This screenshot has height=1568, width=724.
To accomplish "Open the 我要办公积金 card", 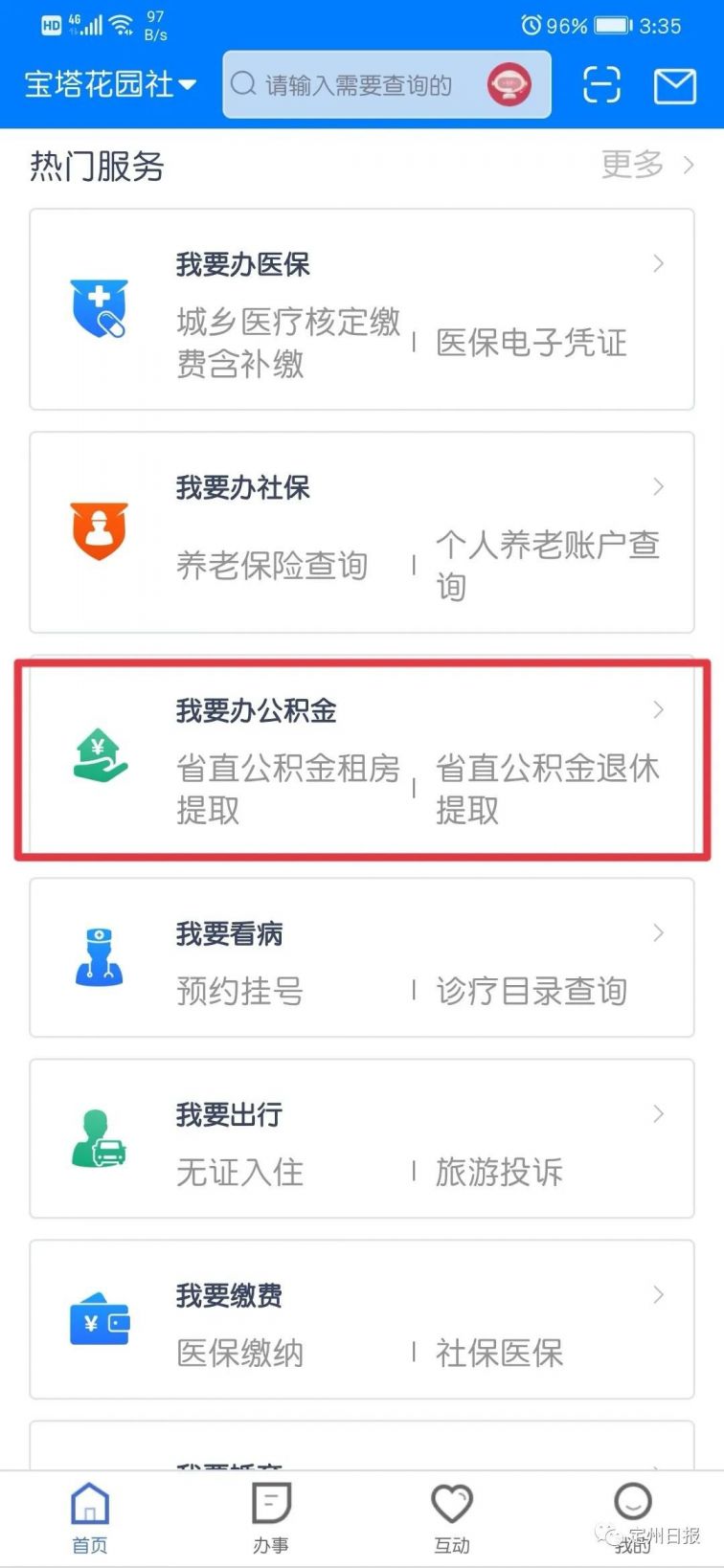I will tap(257, 710).
